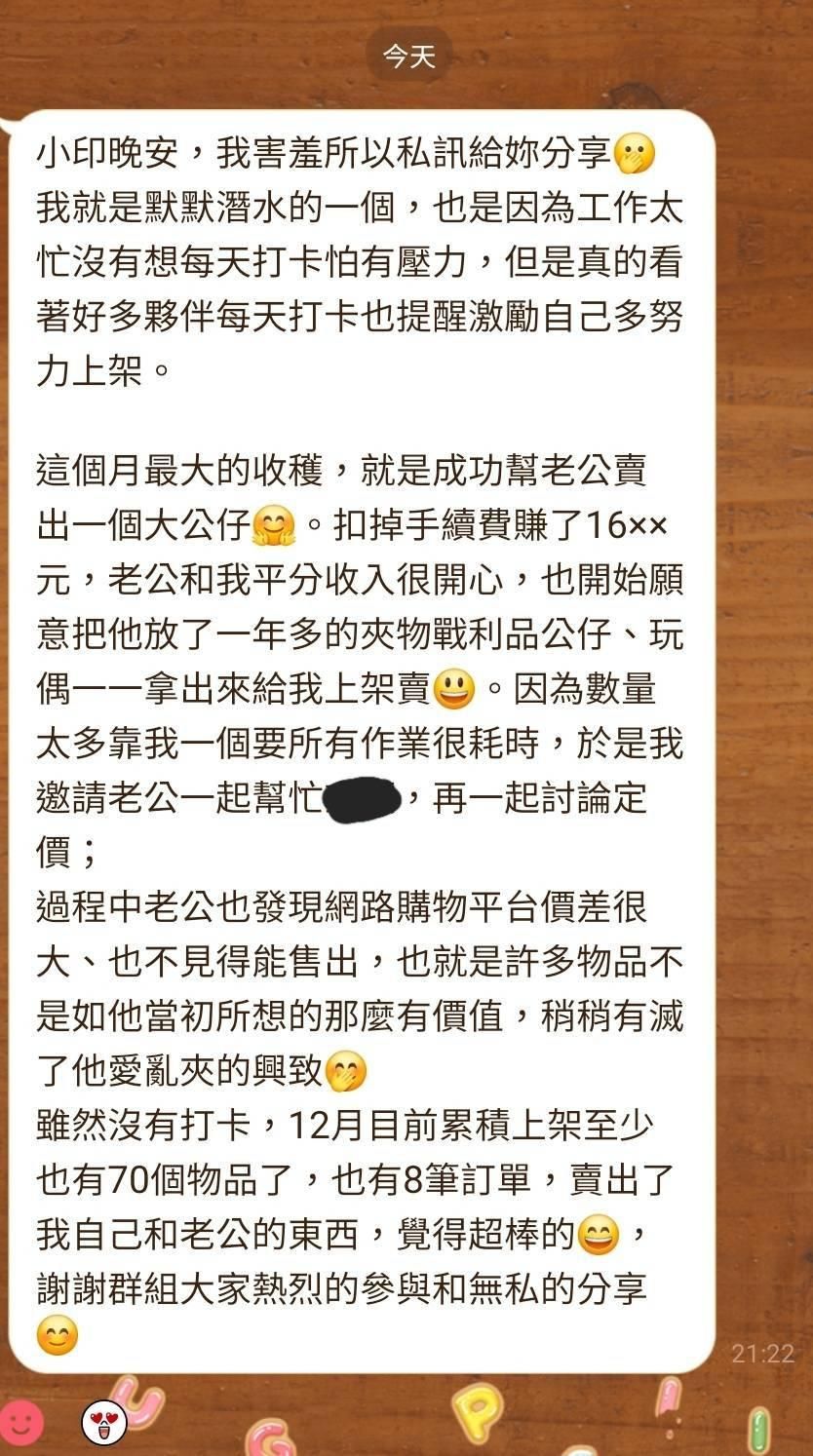Tap the heart-eyes reaction under the message

[104, 1425]
